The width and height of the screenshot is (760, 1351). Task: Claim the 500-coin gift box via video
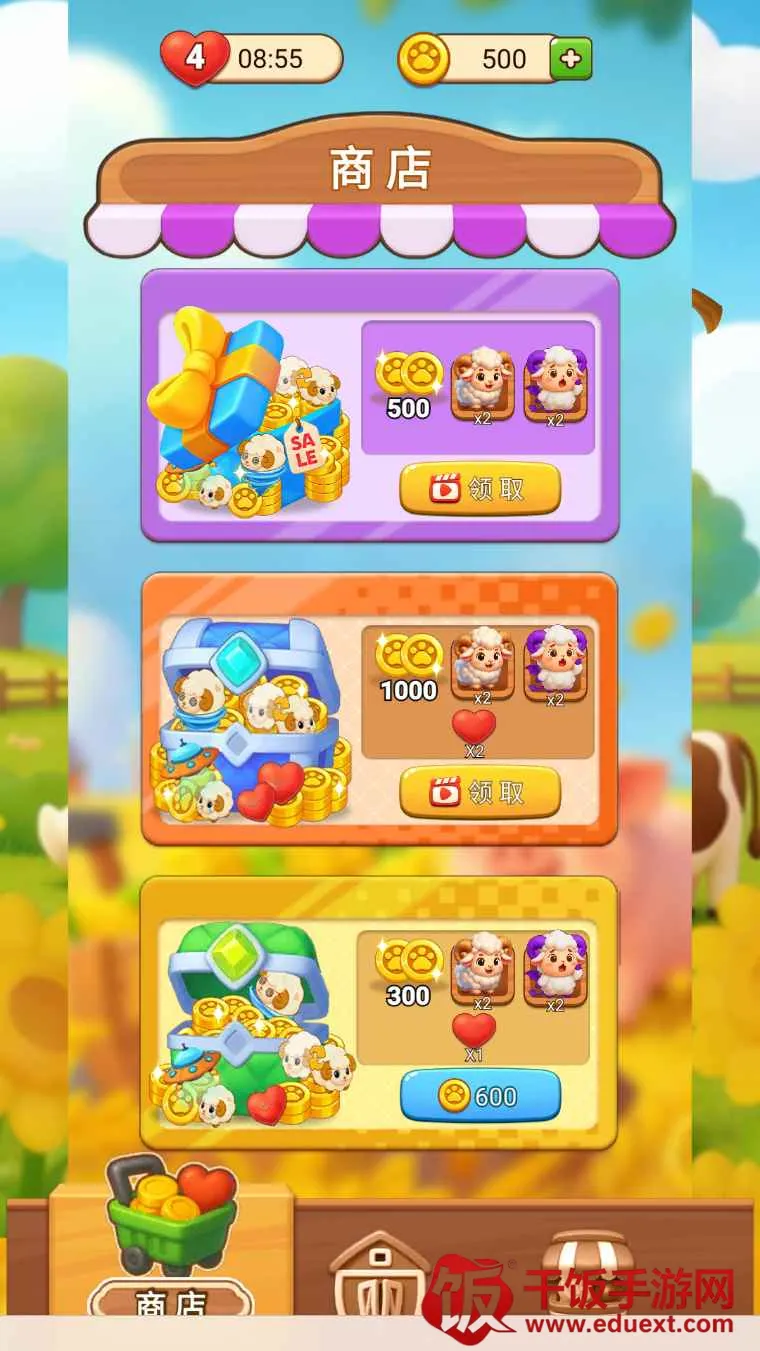coord(480,489)
